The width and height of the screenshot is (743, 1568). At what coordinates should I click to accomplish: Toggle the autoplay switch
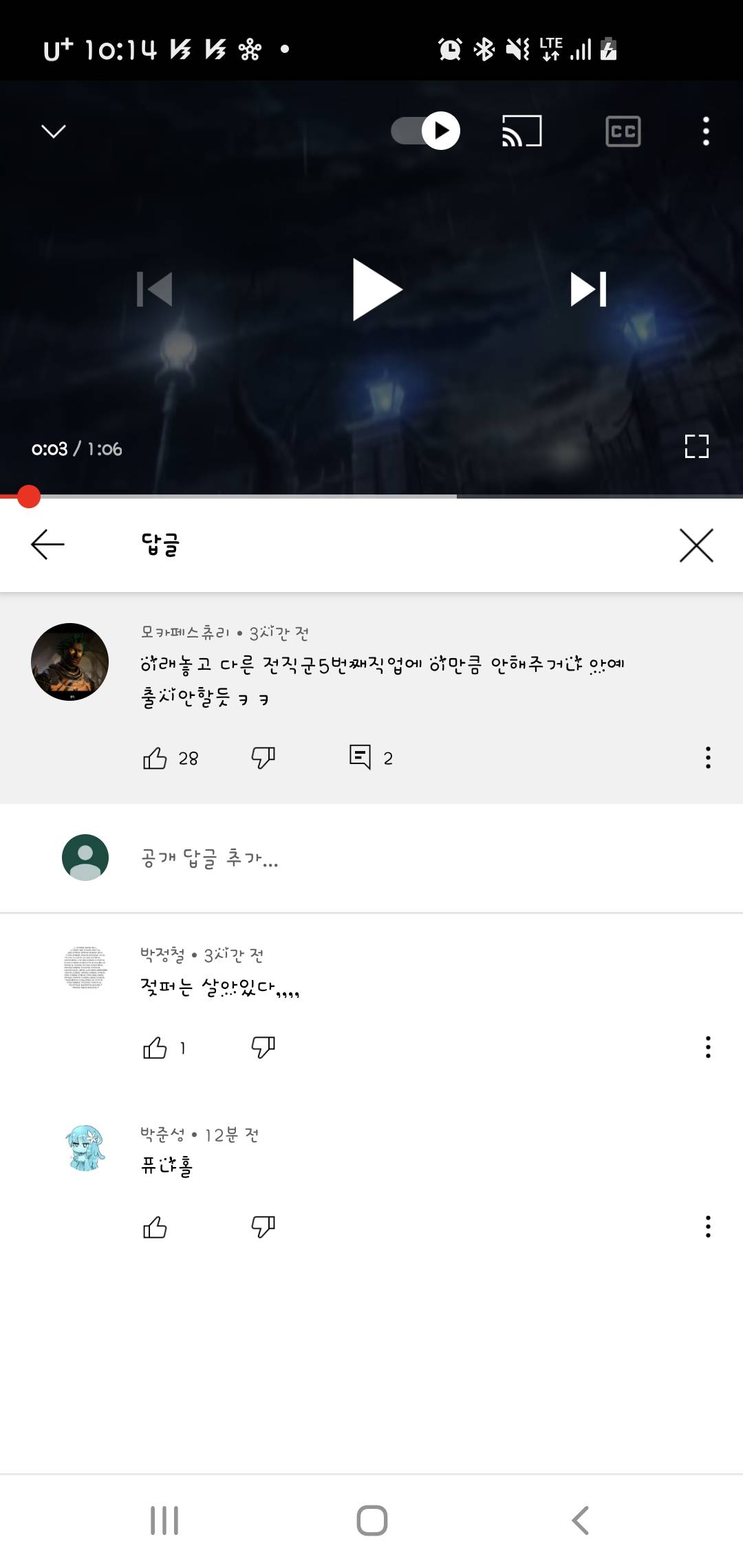(426, 131)
